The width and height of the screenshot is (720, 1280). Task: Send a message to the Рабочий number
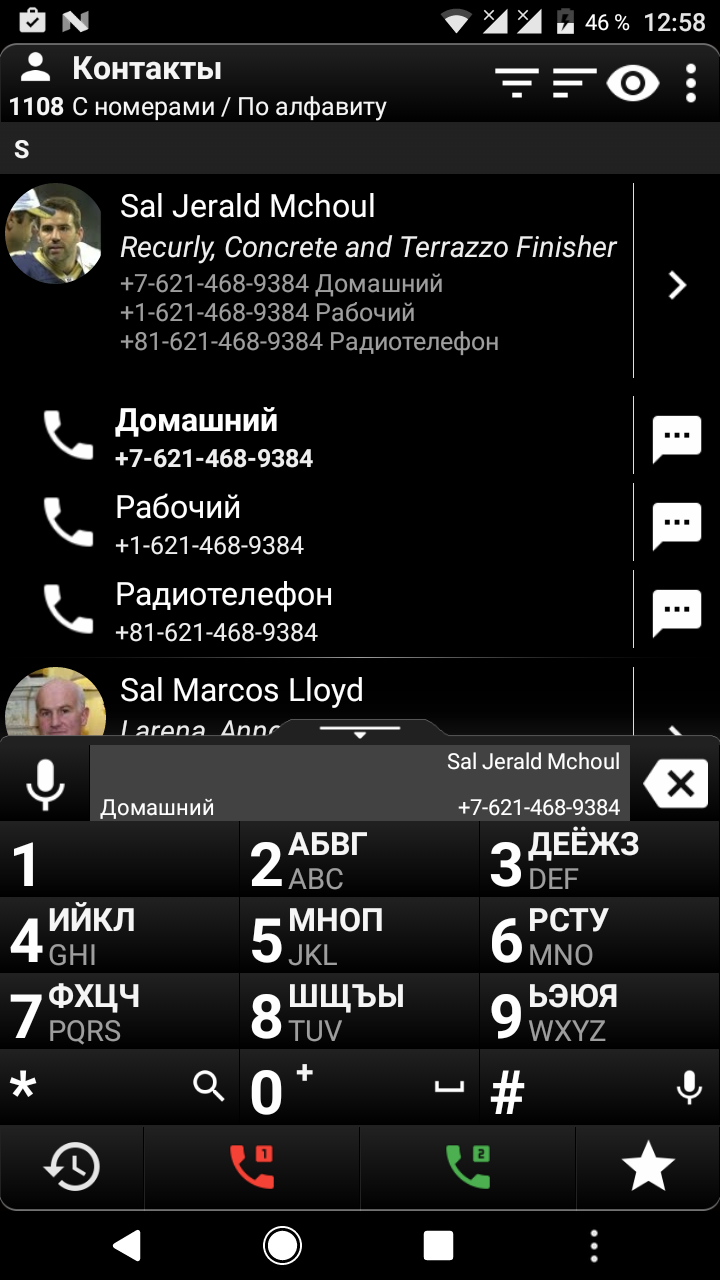[677, 525]
